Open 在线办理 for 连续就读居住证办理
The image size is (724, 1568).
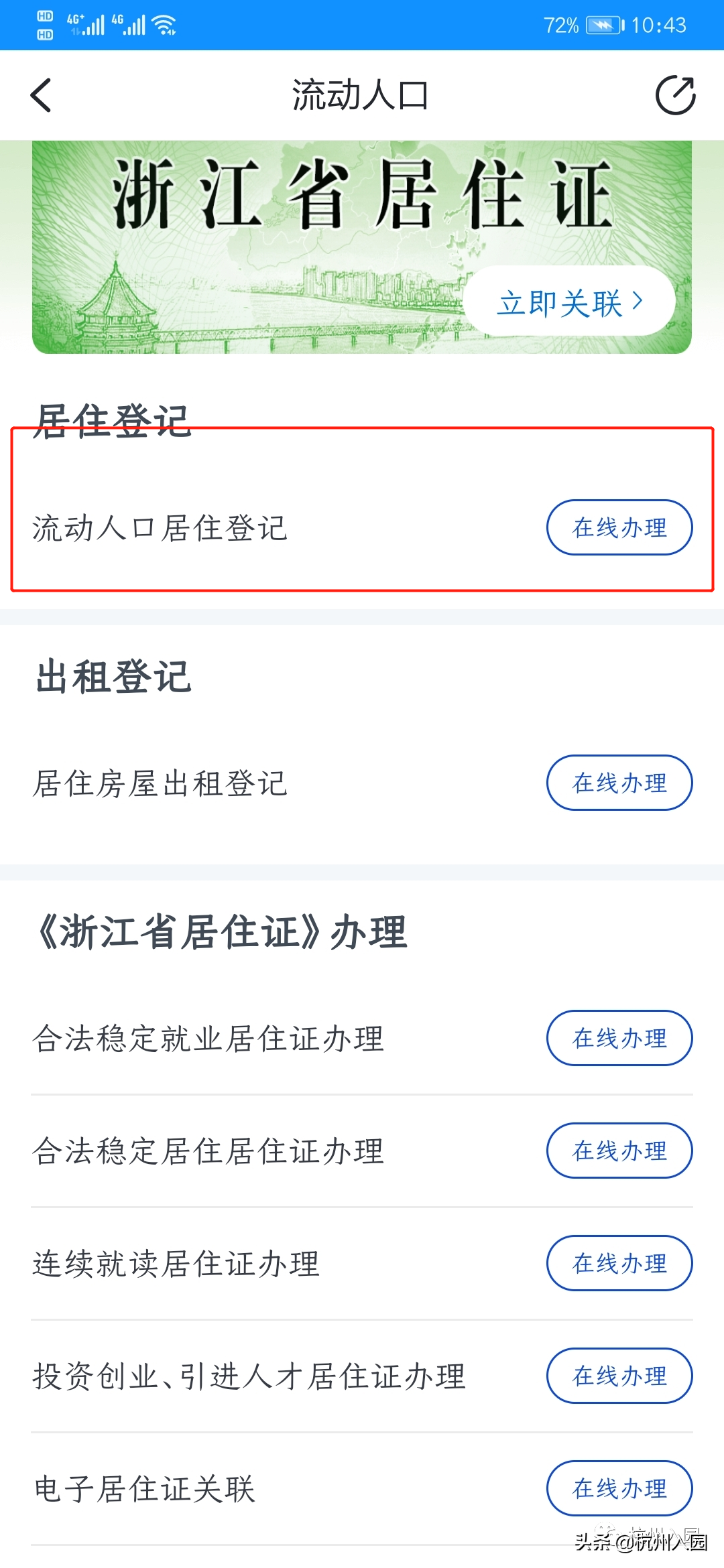pyautogui.click(x=619, y=1264)
